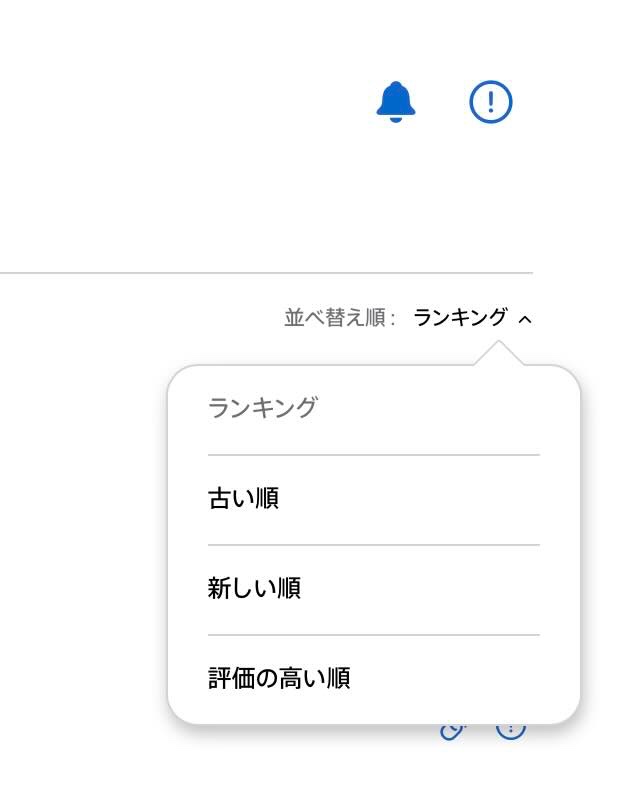Sort by 評価の高い順

tap(279, 679)
